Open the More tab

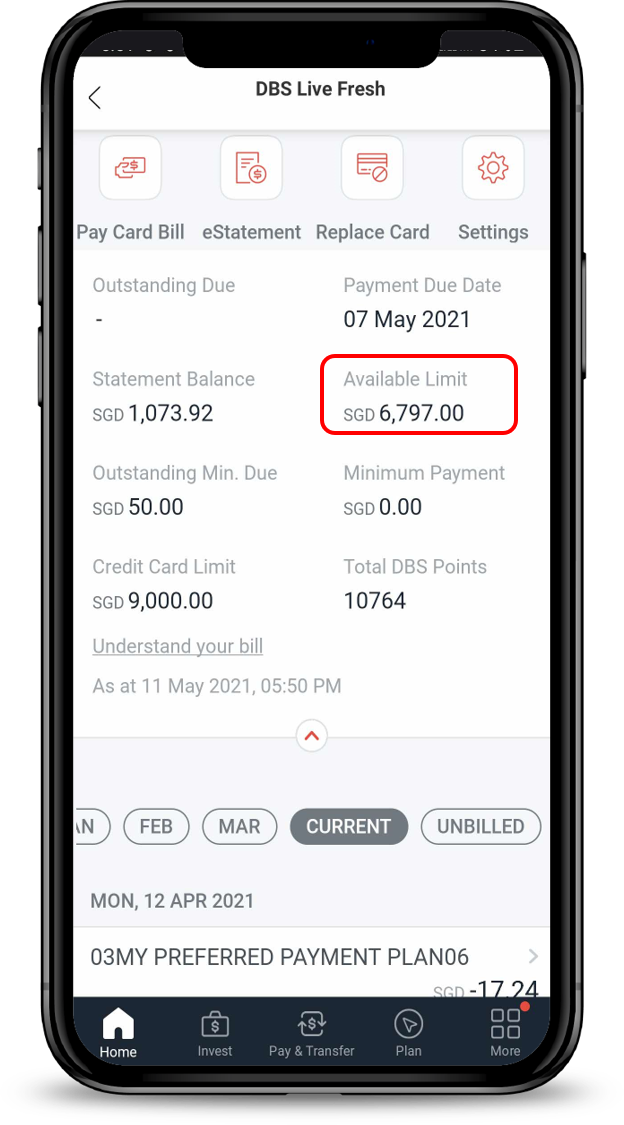(x=505, y=1033)
